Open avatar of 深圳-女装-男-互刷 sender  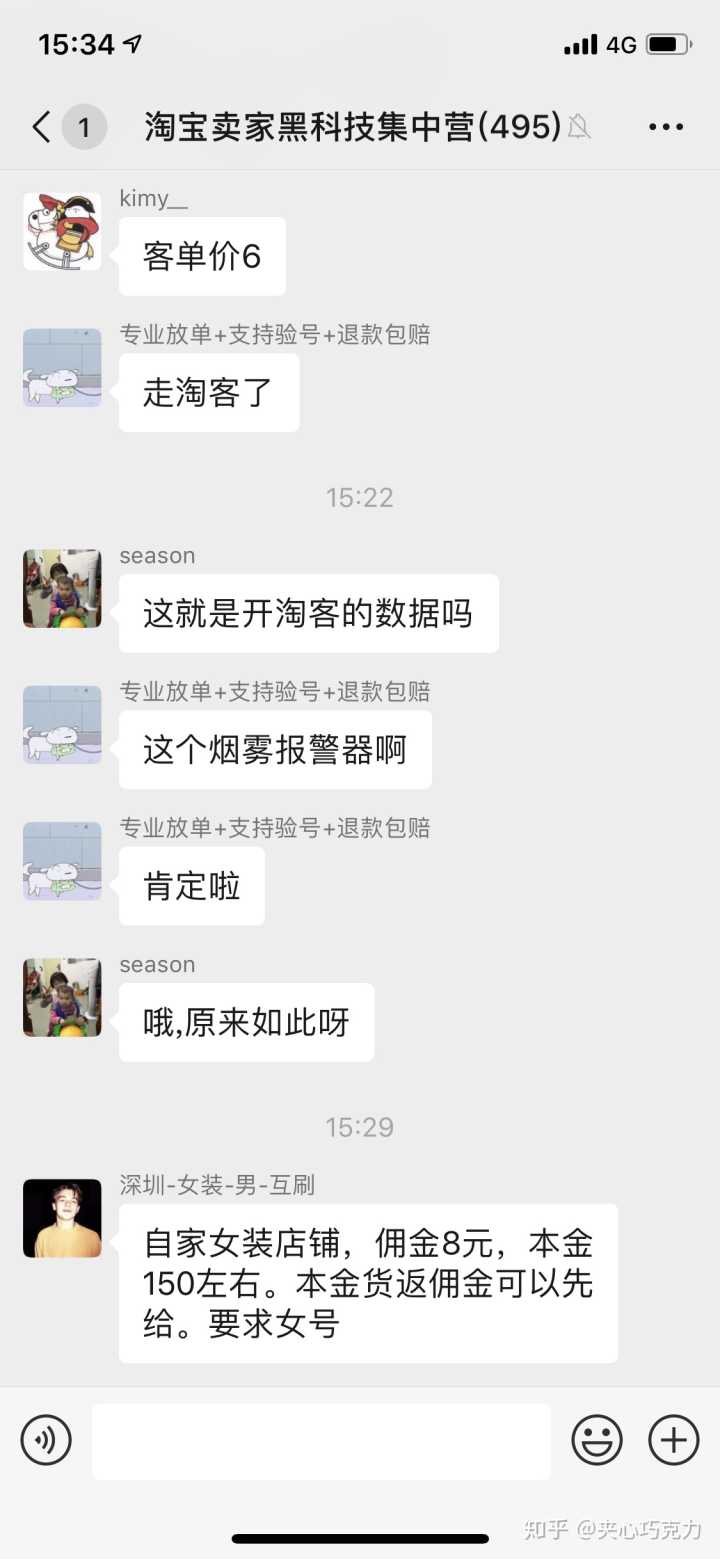pyautogui.click(x=62, y=1218)
